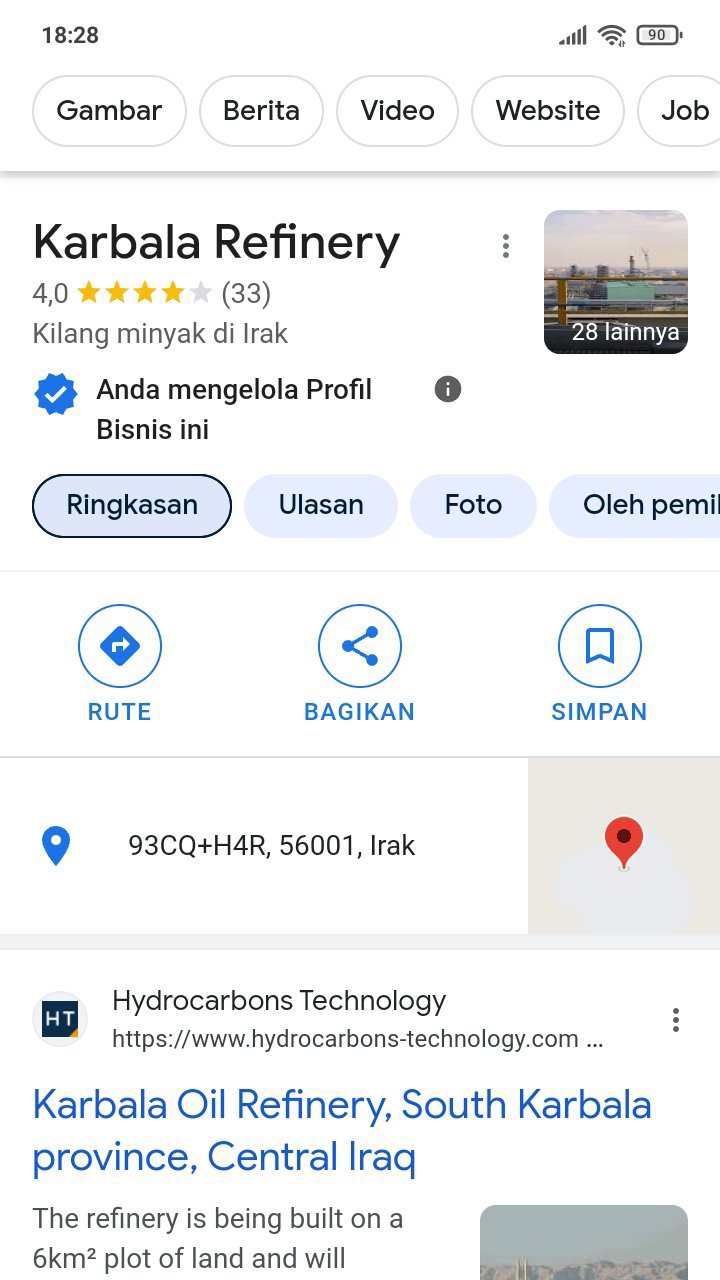720x1280 pixels.
Task: Select the Ringkasan tab
Action: pyautogui.click(x=132, y=505)
